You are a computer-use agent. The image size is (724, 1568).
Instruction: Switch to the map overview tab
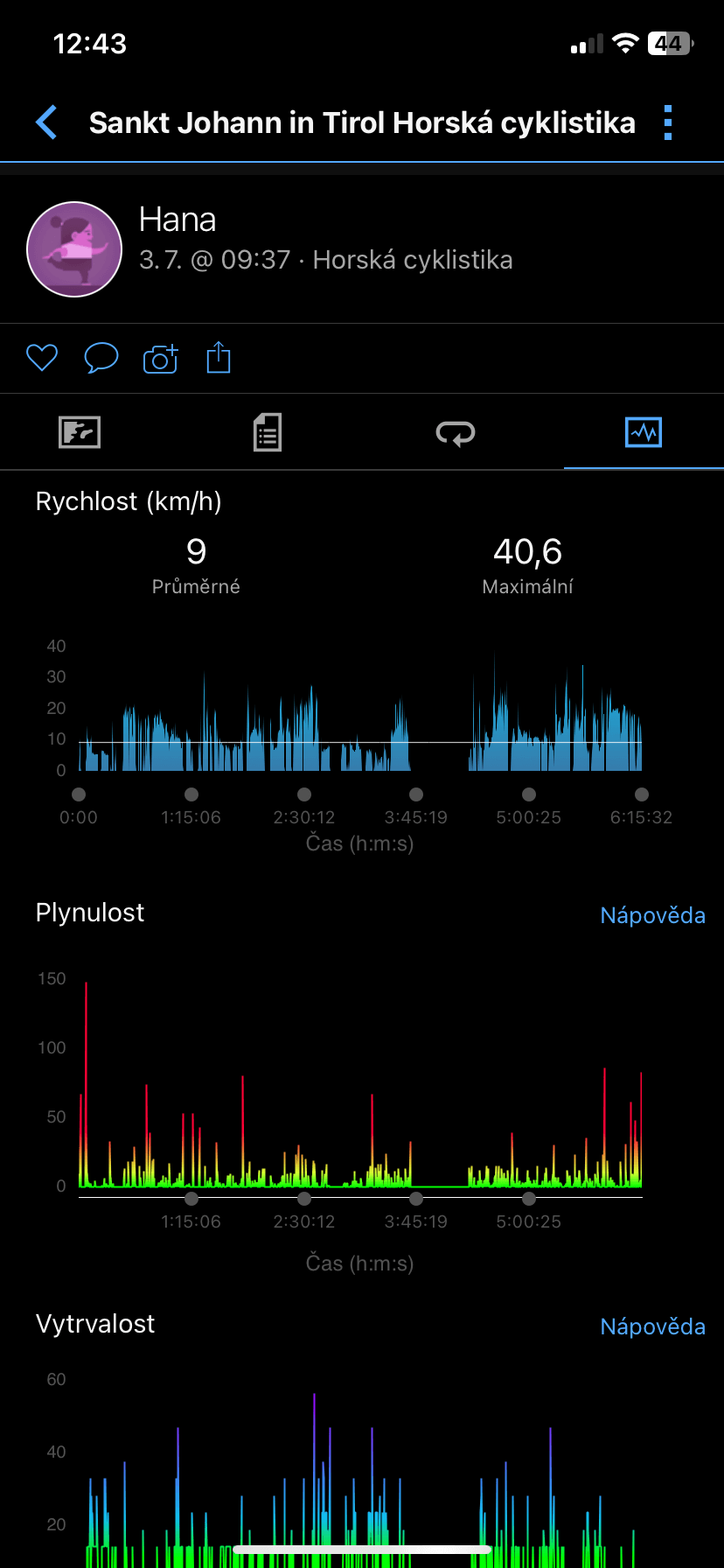coord(80,432)
